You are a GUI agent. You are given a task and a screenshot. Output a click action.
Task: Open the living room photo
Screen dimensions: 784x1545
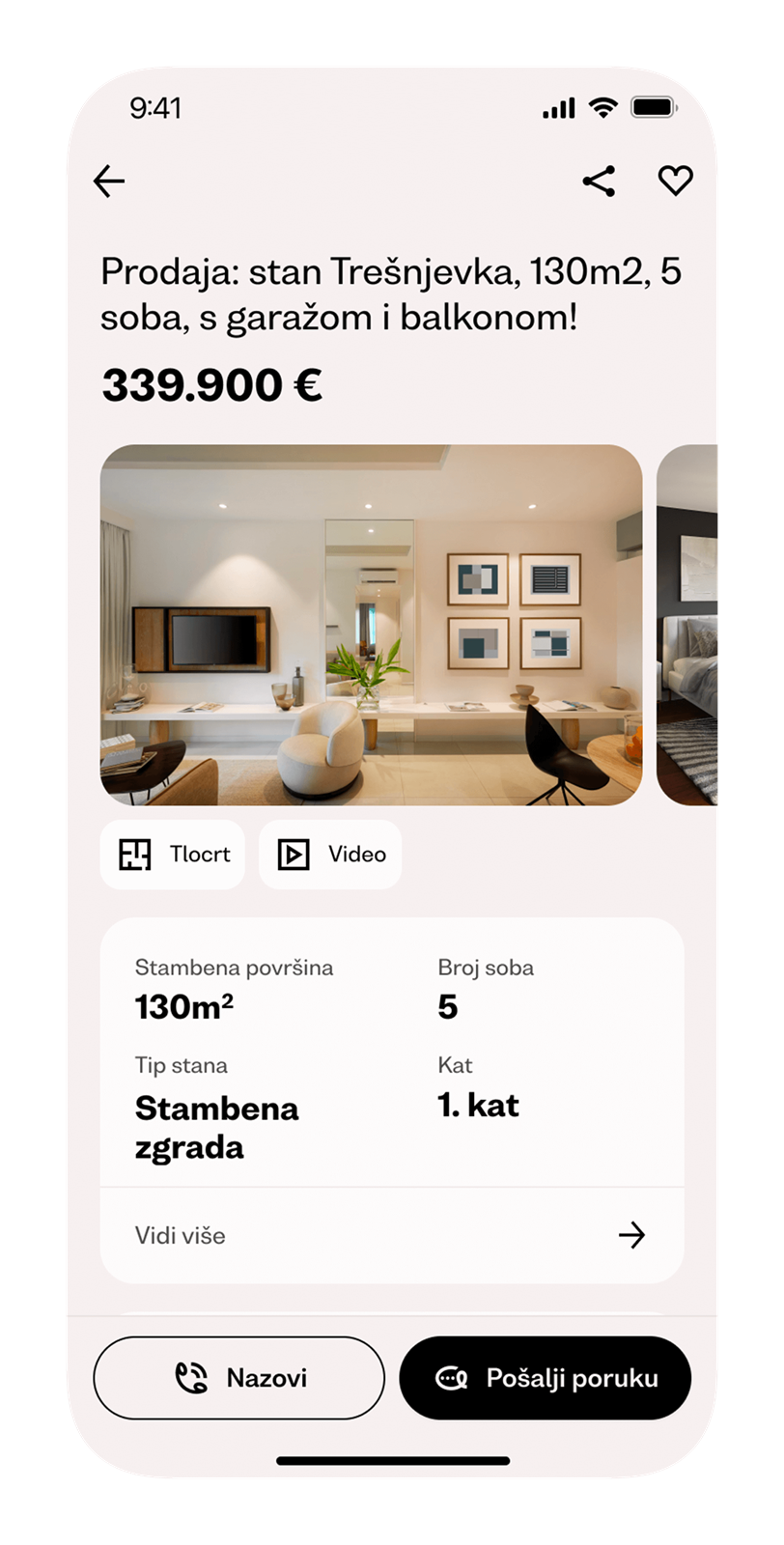(x=371, y=625)
